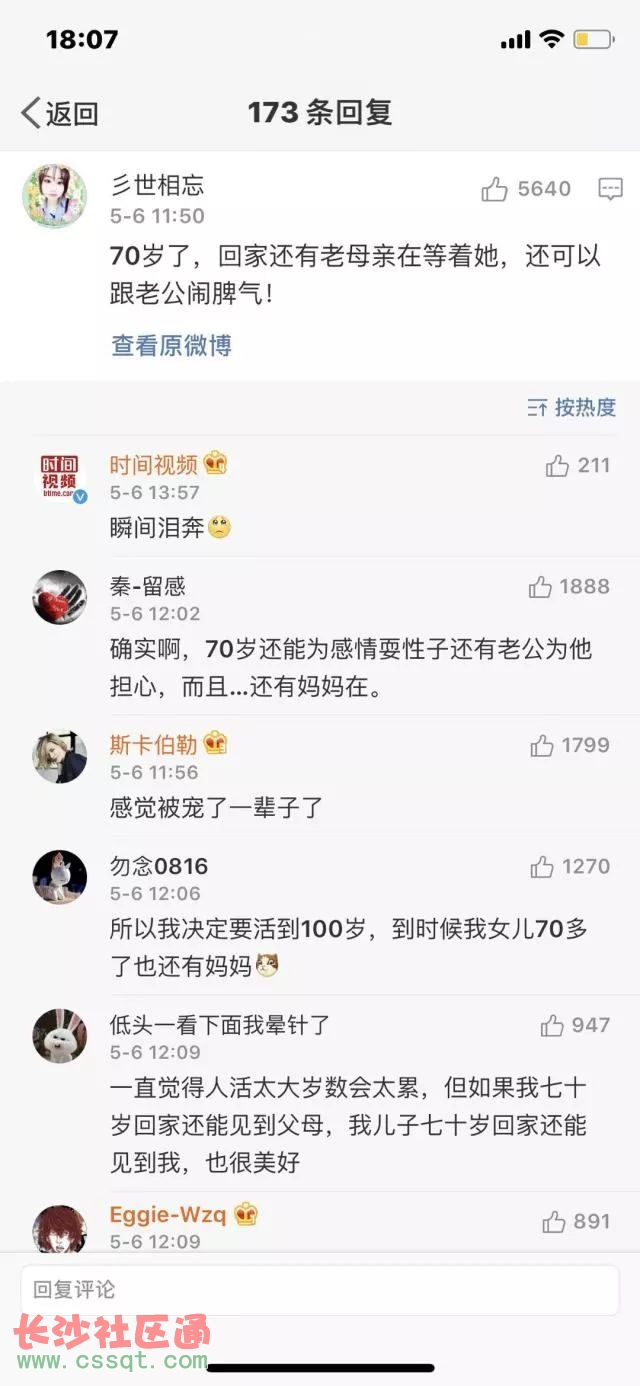Change sort order via 按热度
The image size is (640, 1386).
tap(571, 407)
